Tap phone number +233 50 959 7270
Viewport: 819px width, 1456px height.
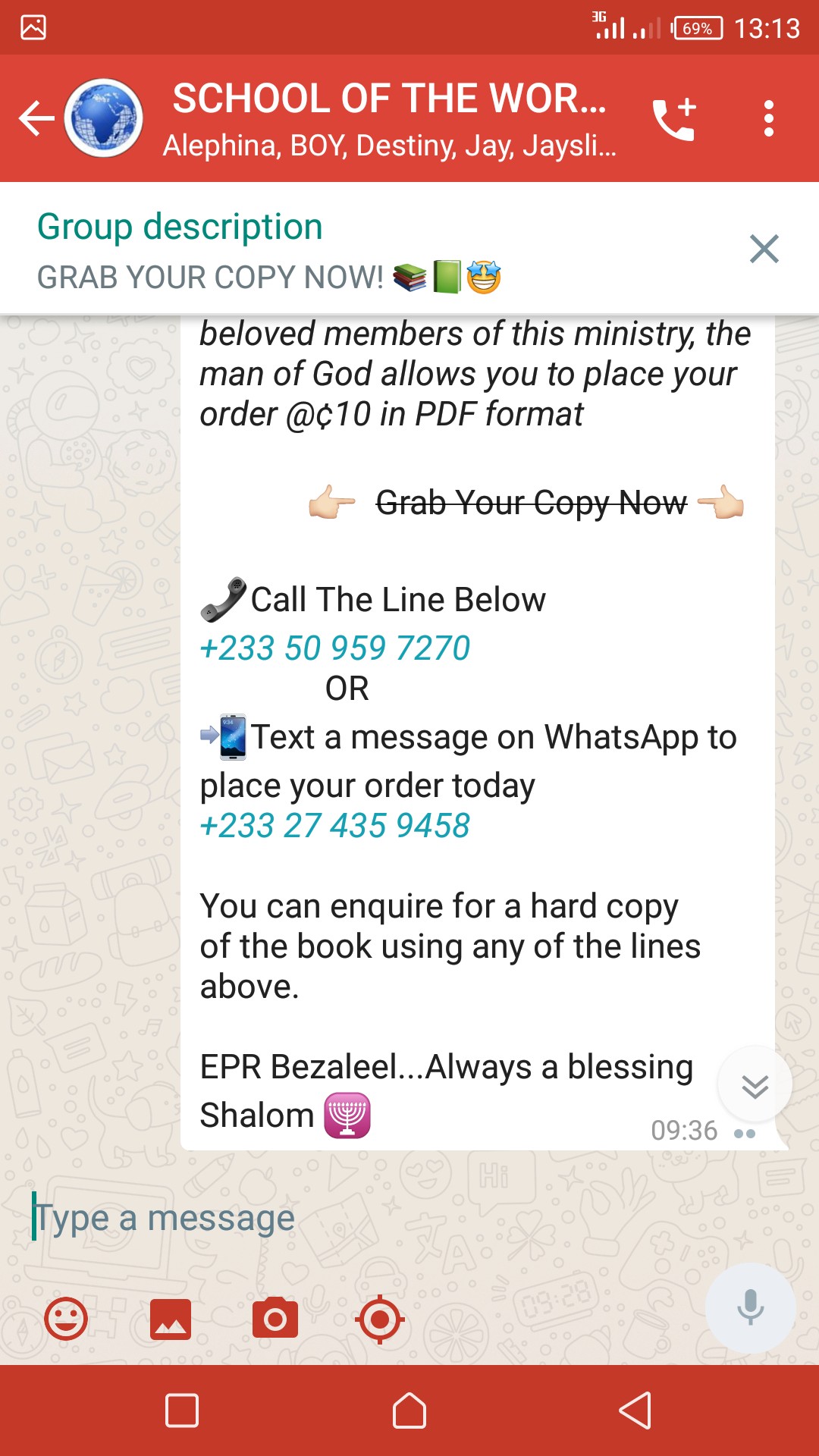coord(334,648)
